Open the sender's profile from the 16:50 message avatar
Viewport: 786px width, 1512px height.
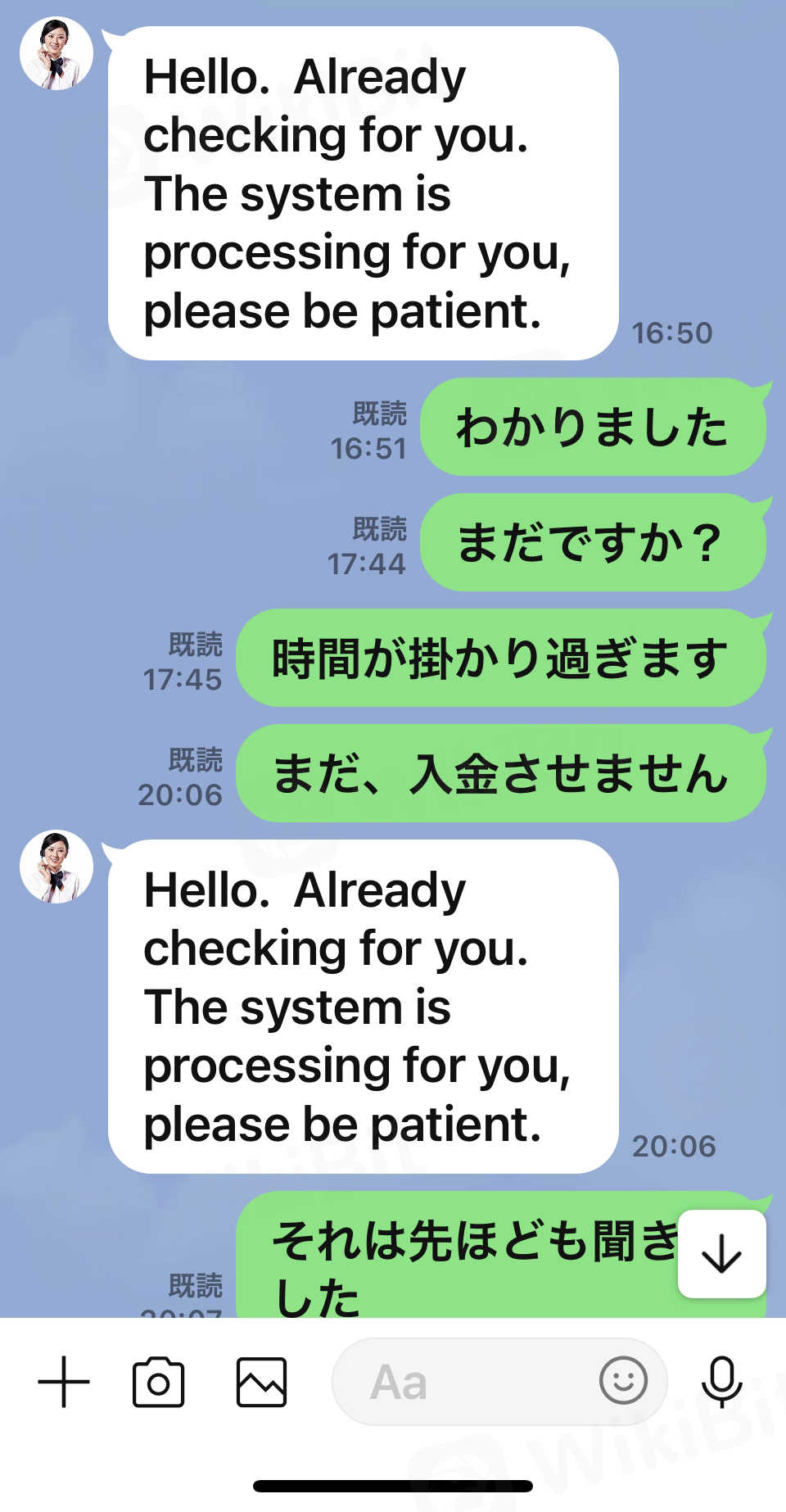(x=56, y=53)
